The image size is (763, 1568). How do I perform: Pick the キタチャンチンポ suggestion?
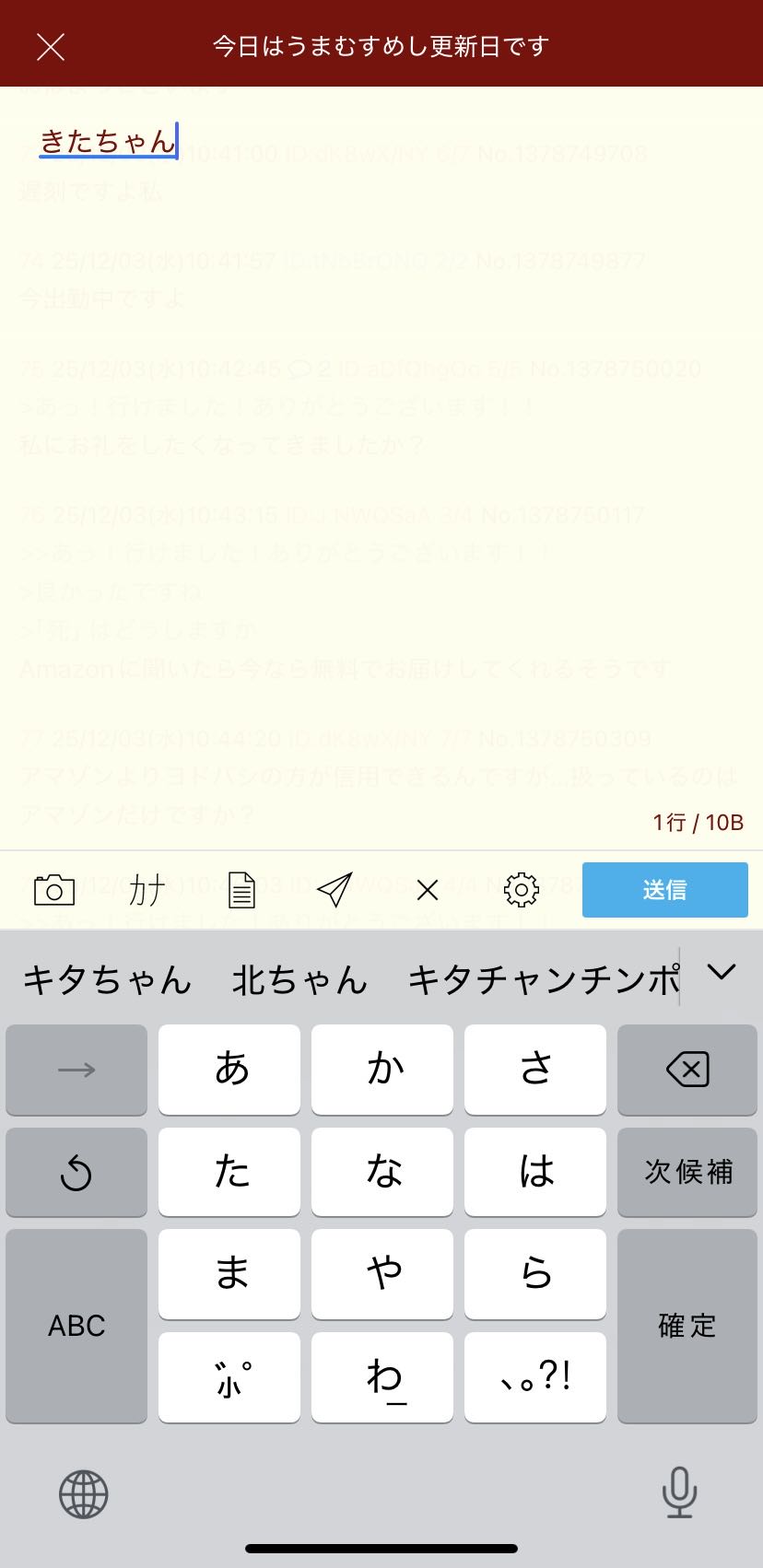point(544,979)
